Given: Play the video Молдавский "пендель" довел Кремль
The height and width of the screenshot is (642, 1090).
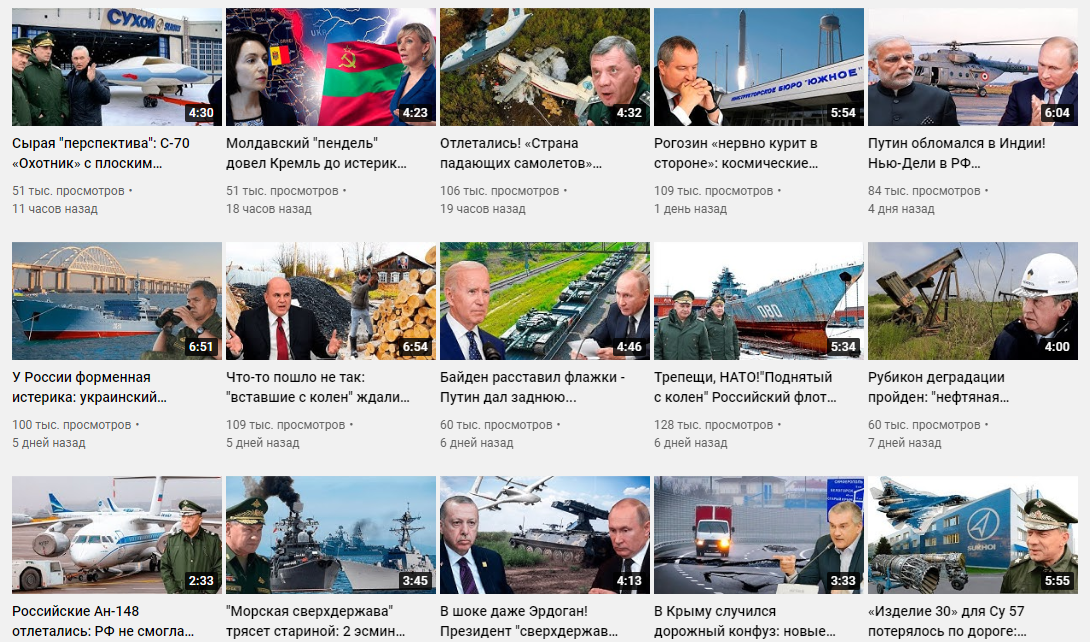Looking at the screenshot, I should (331, 67).
